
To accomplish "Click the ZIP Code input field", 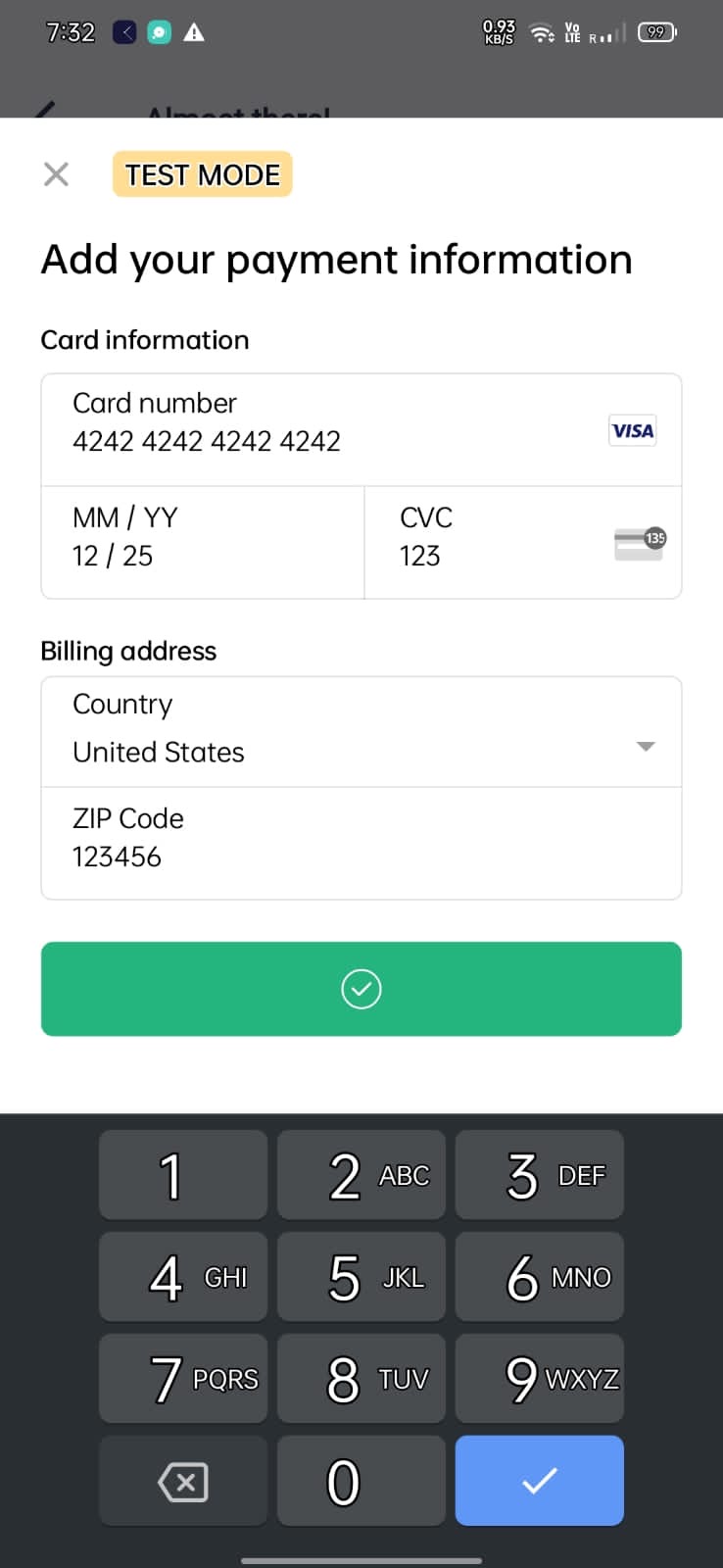I will (x=361, y=841).
